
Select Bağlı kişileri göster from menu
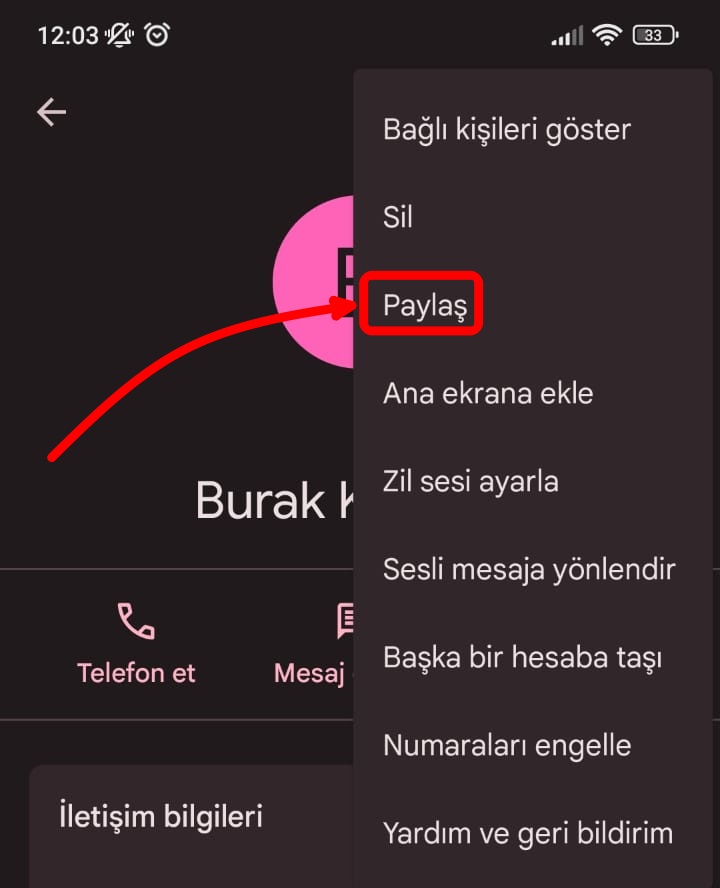(506, 129)
